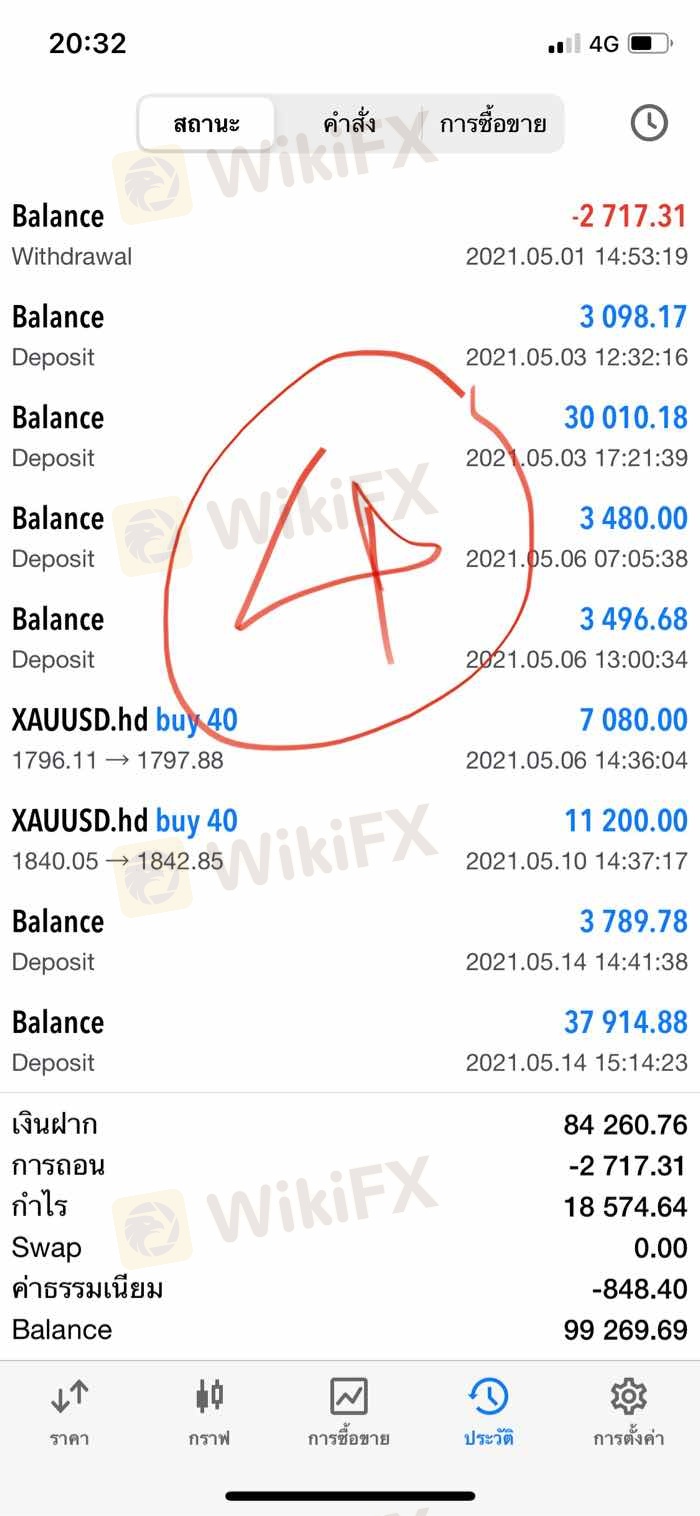Screen dimensions: 700x1516
Task: Go to the ราคา tab in bottom bar
Action: click(70, 1412)
